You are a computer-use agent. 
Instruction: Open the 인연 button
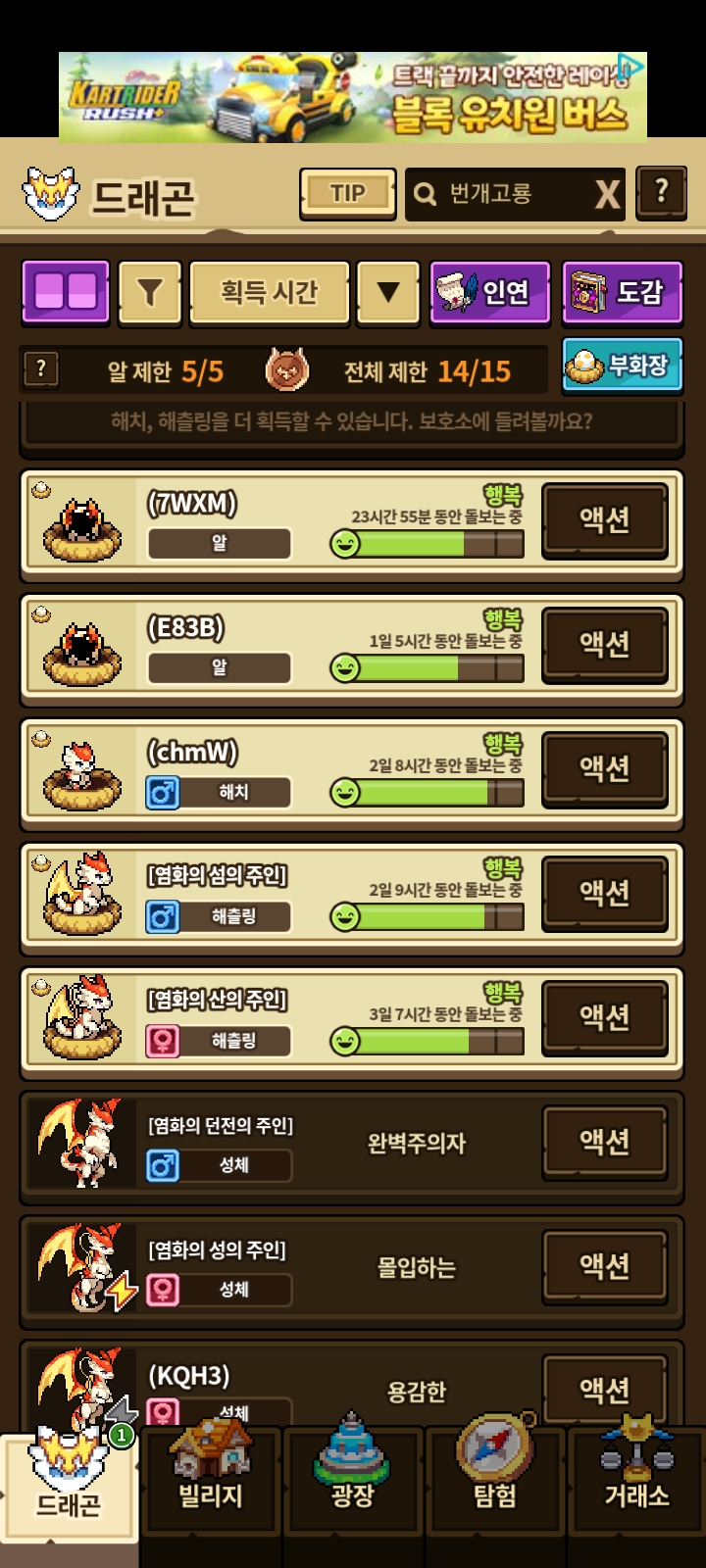pyautogui.click(x=486, y=292)
